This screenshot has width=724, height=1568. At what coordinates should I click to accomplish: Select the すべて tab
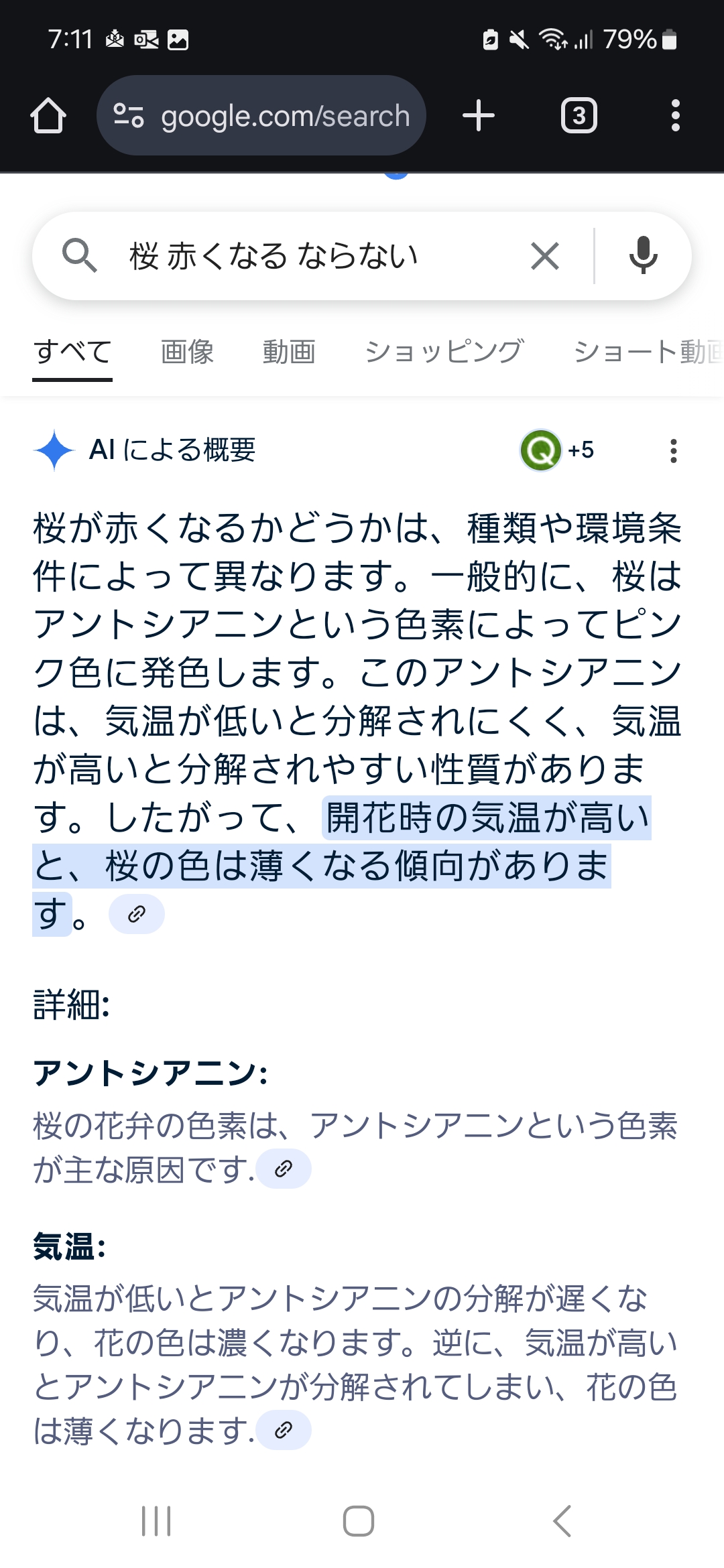click(72, 352)
